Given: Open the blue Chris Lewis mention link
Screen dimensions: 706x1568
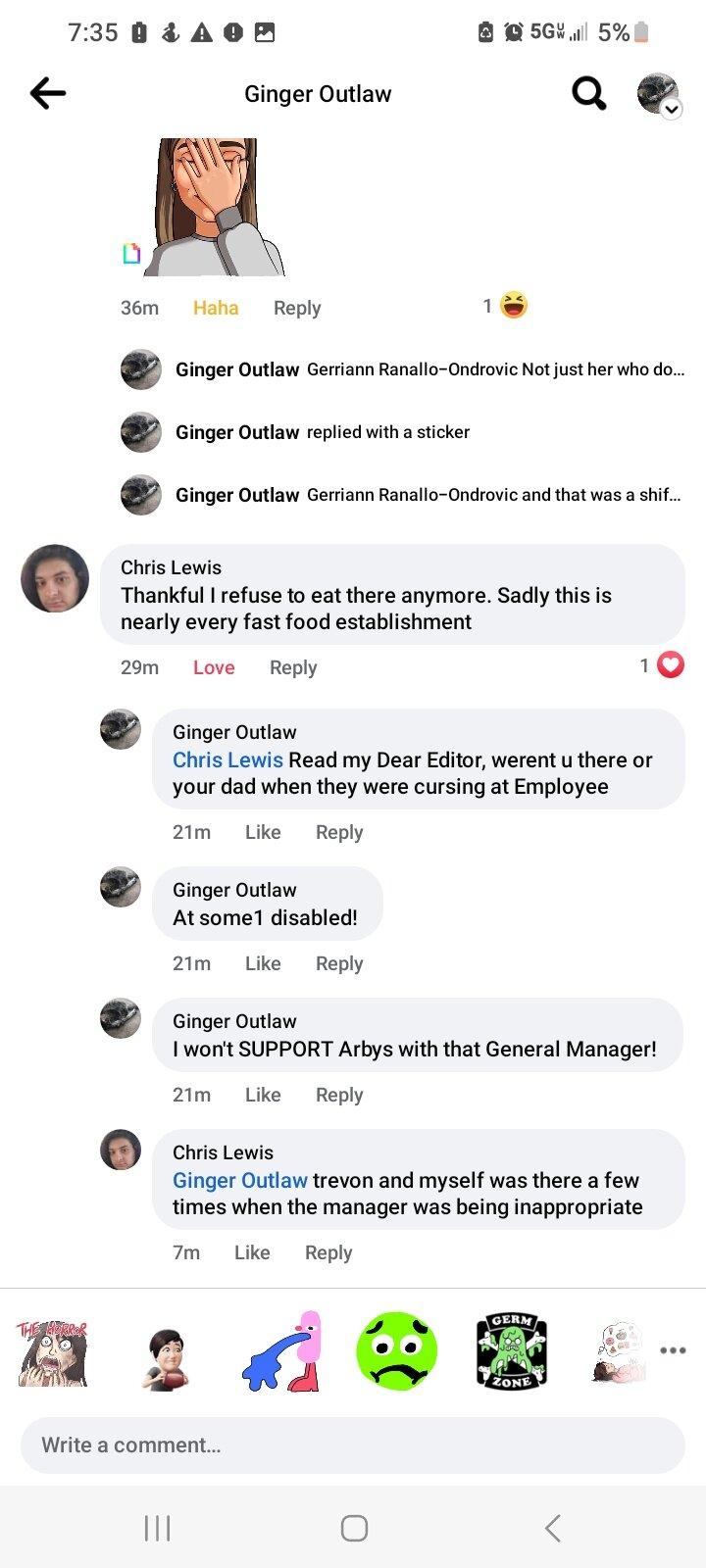Looking at the screenshot, I should 227,759.
